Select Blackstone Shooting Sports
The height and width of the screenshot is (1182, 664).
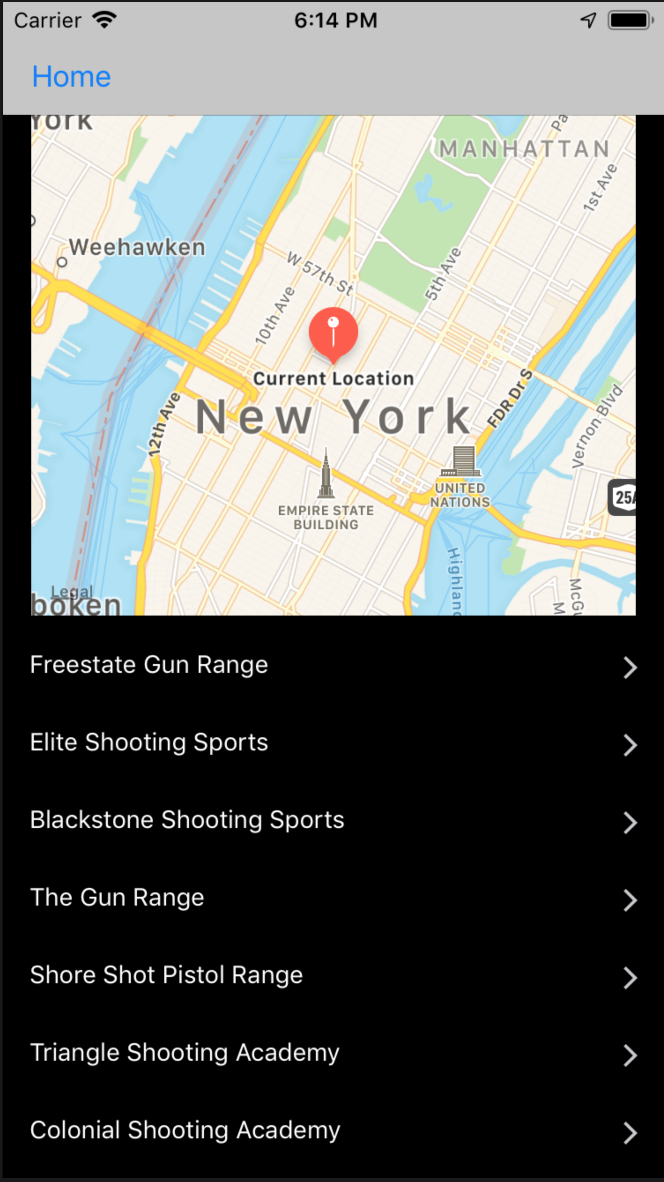point(332,821)
